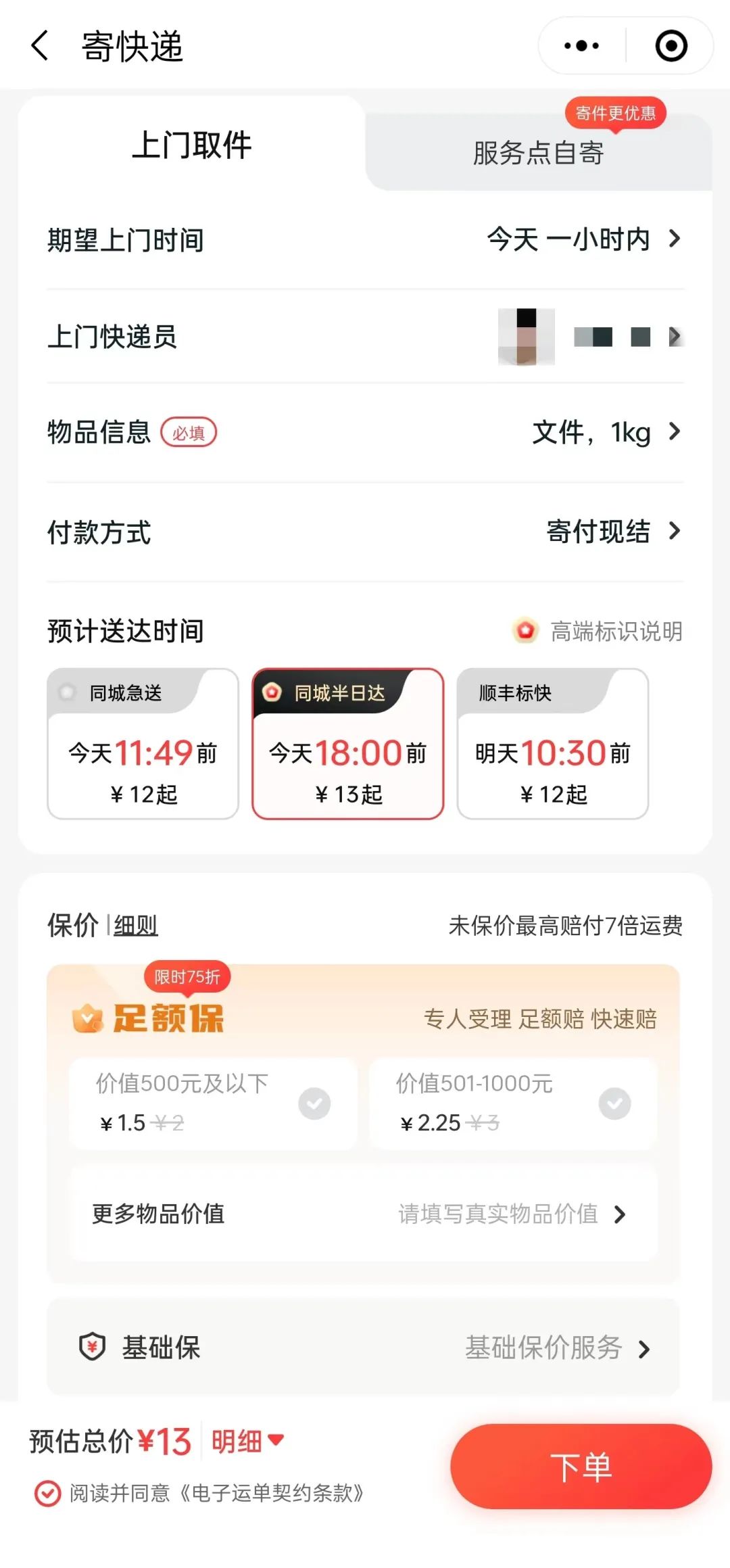
Task: Go back from 寄快递 page
Action: click(x=41, y=46)
